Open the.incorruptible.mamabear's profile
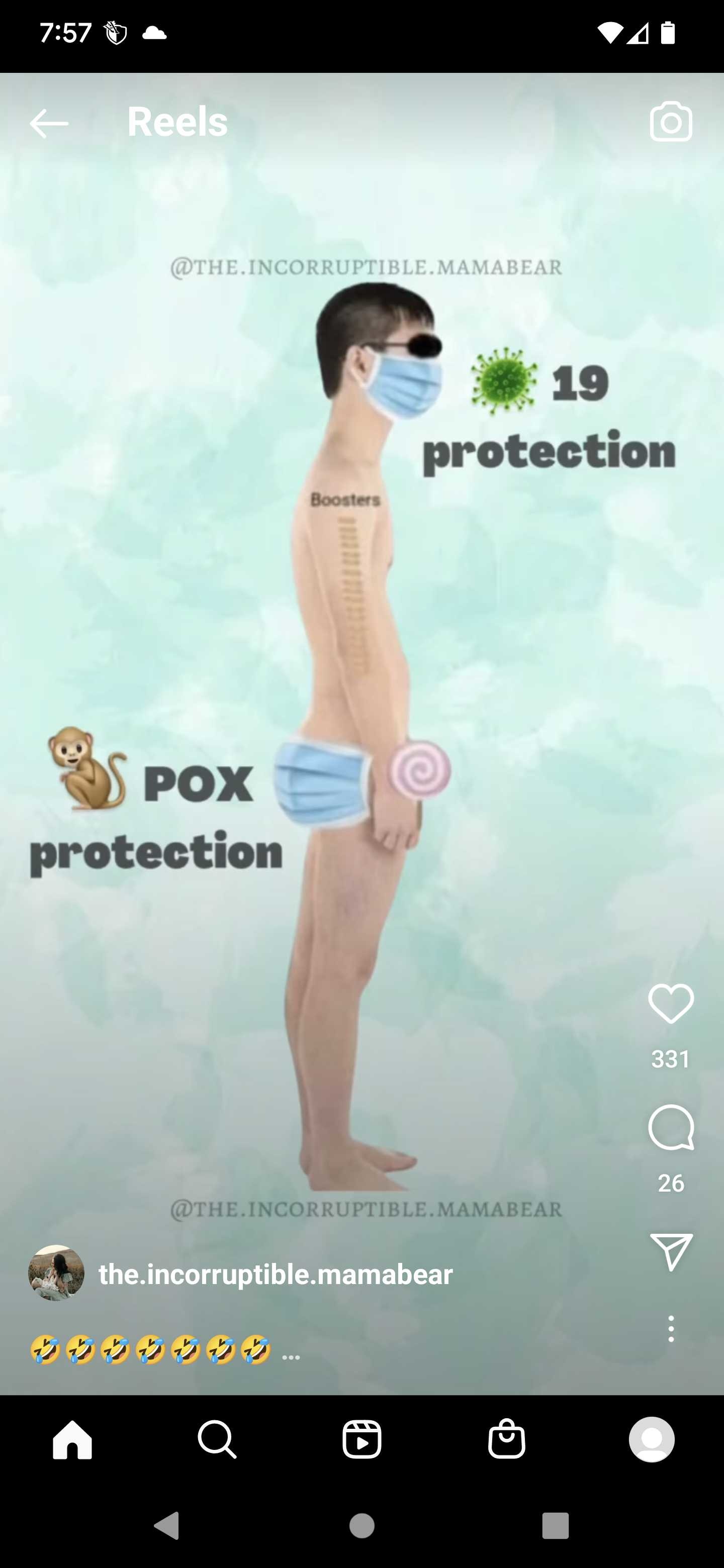The image size is (724, 1568). click(x=276, y=1274)
